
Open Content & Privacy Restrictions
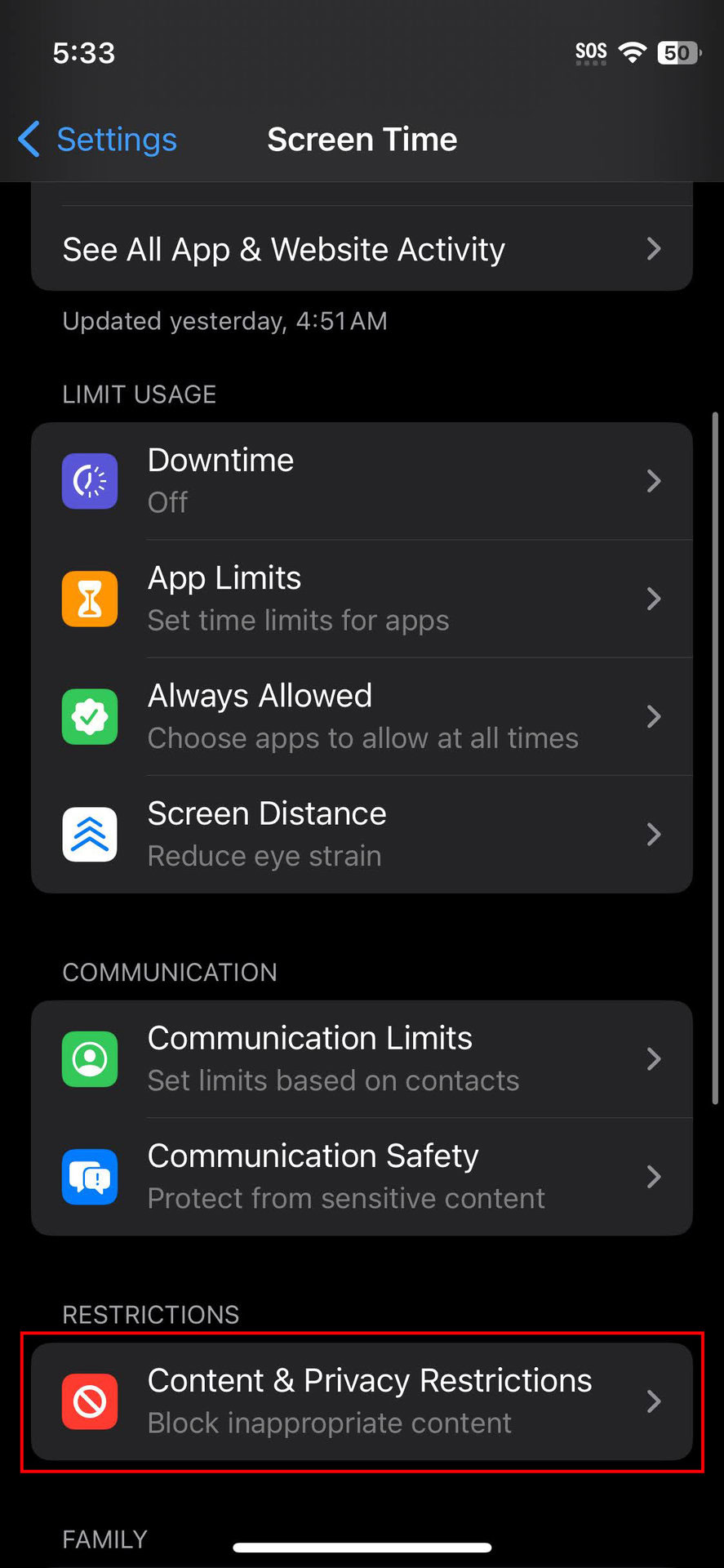(362, 1401)
